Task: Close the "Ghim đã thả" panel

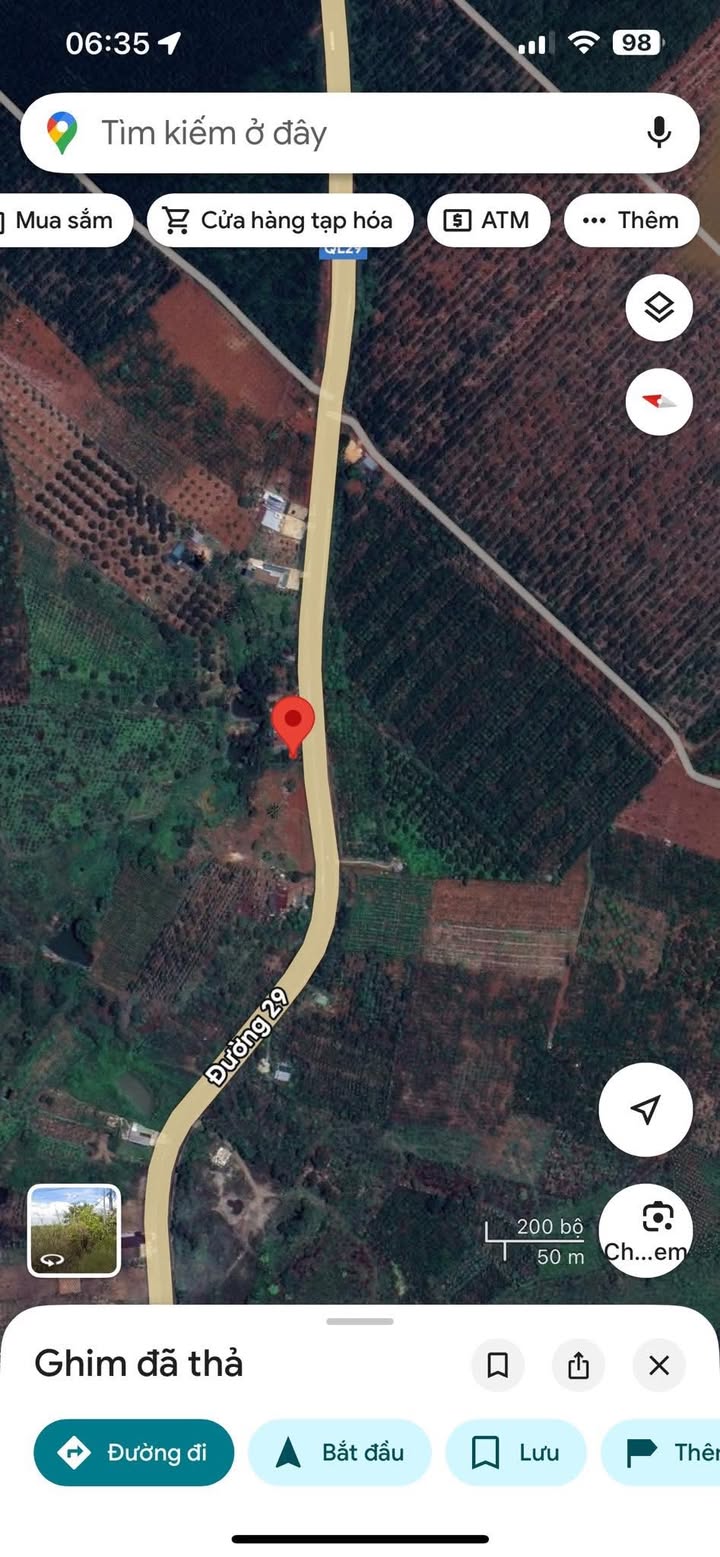Action: [659, 1365]
